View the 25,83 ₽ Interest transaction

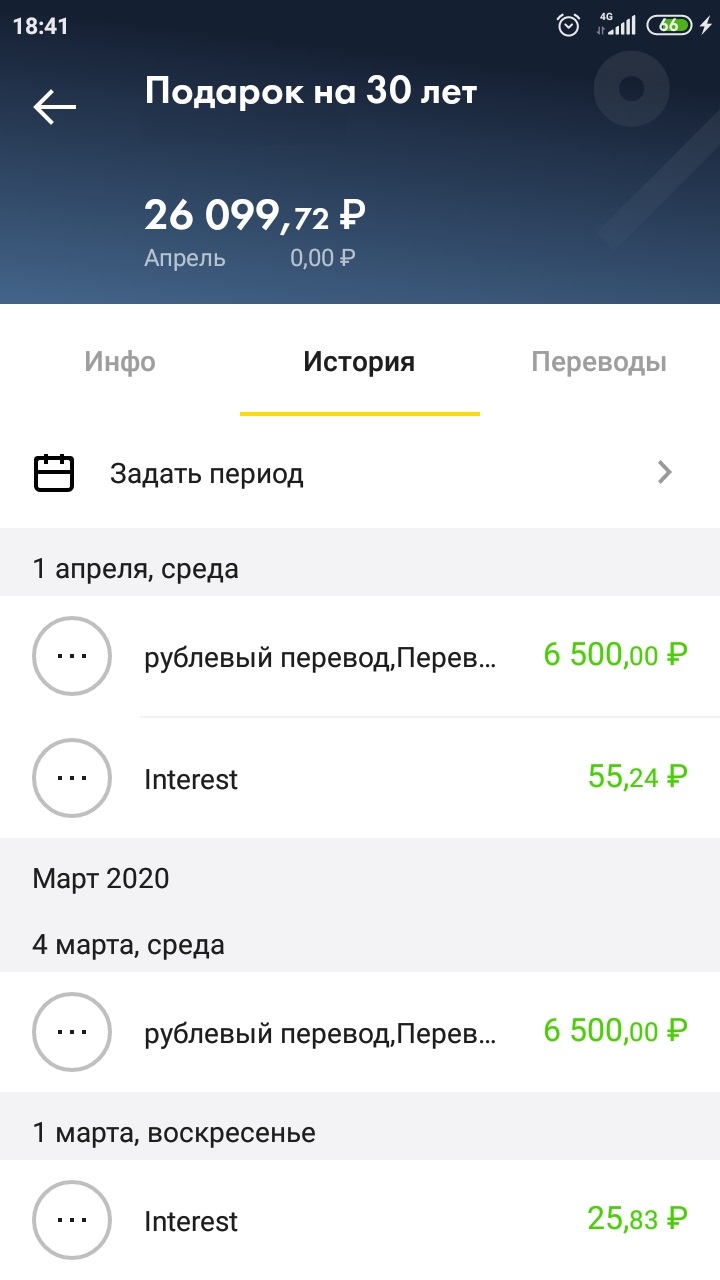[360, 1220]
